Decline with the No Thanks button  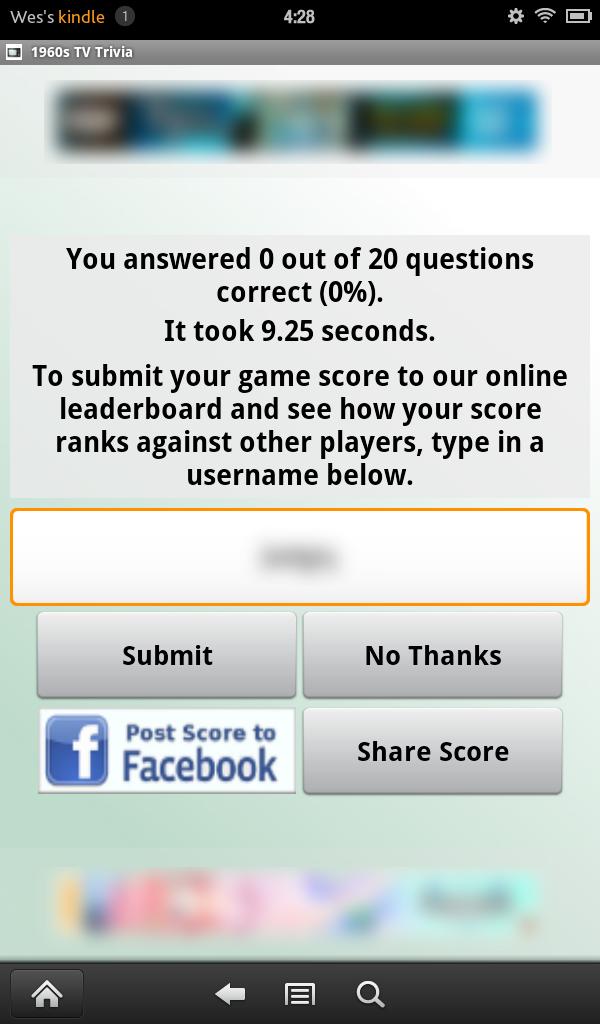coord(432,655)
